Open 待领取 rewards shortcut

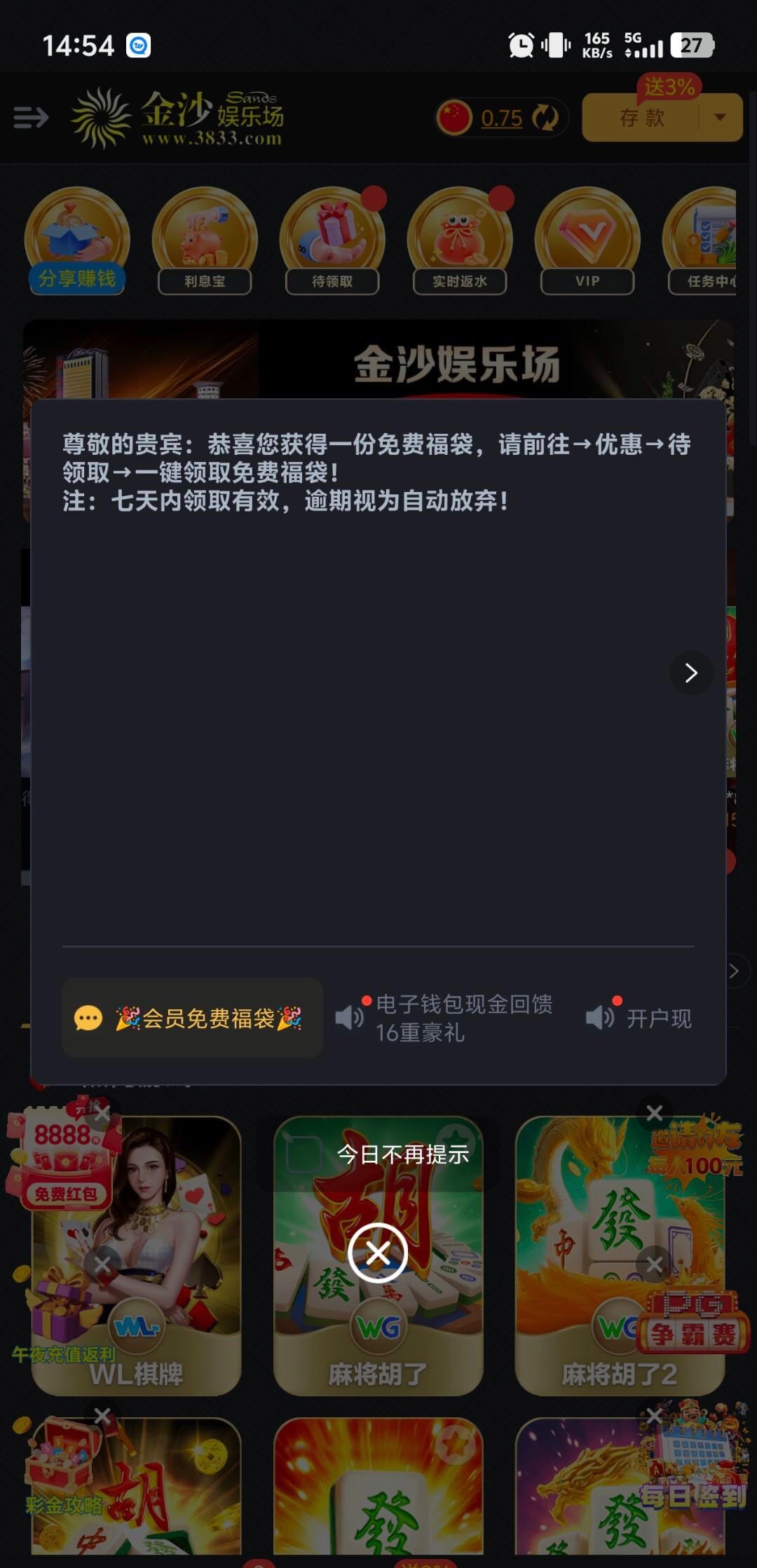coord(332,242)
